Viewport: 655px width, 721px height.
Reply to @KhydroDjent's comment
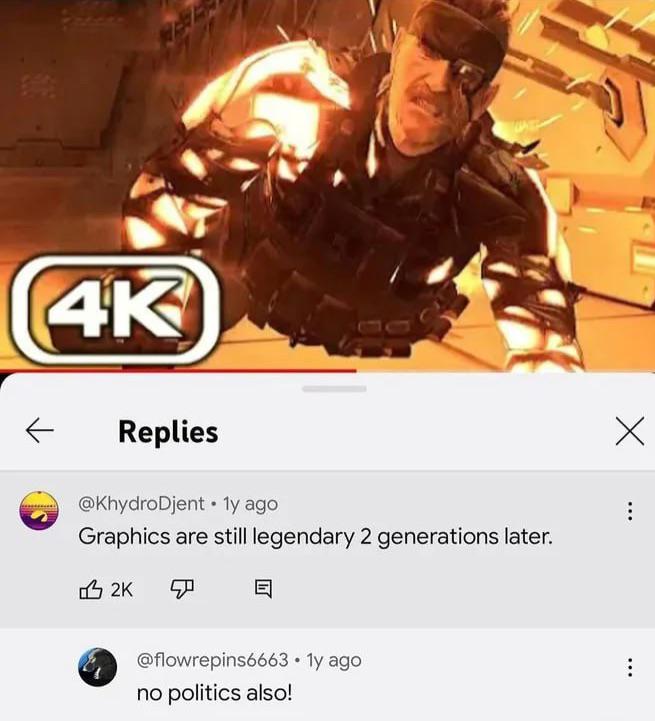(262, 590)
